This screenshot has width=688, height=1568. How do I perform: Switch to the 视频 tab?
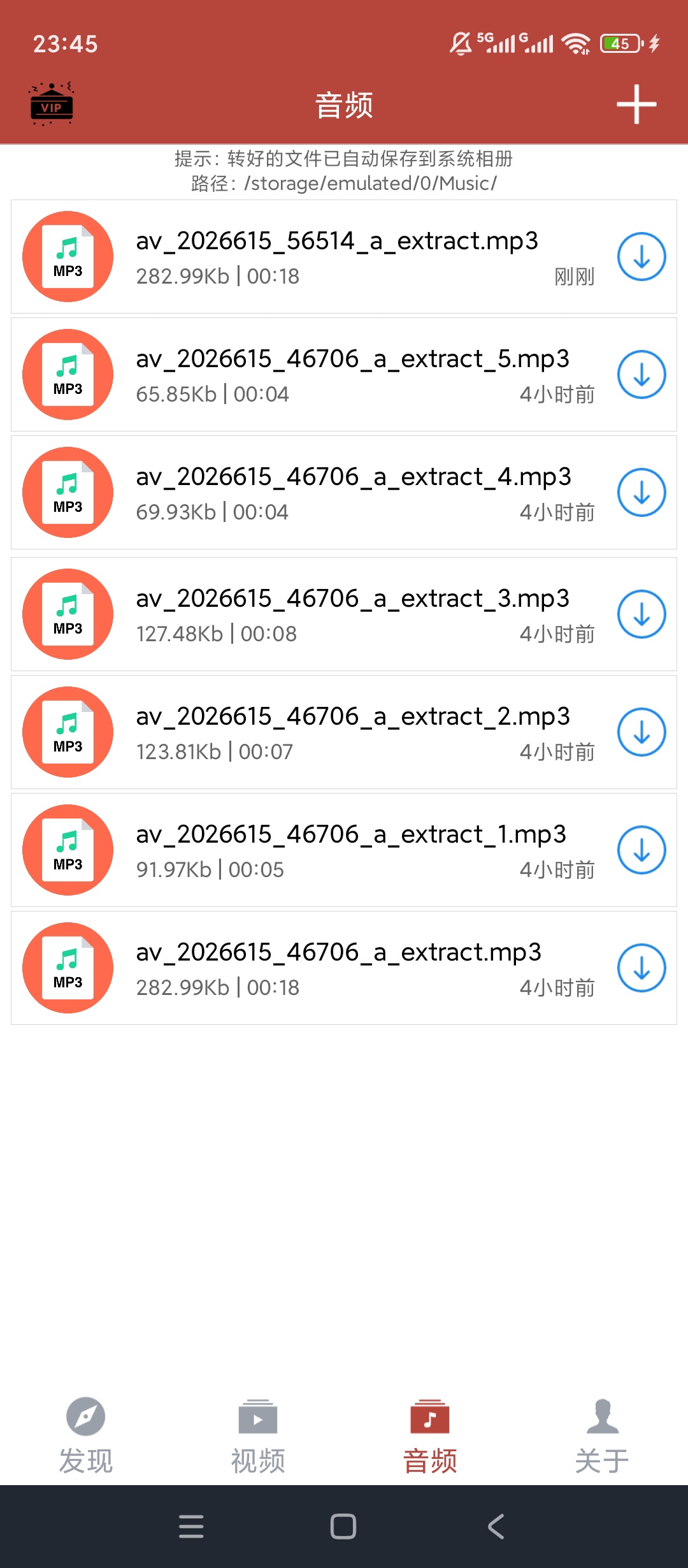point(258,1436)
